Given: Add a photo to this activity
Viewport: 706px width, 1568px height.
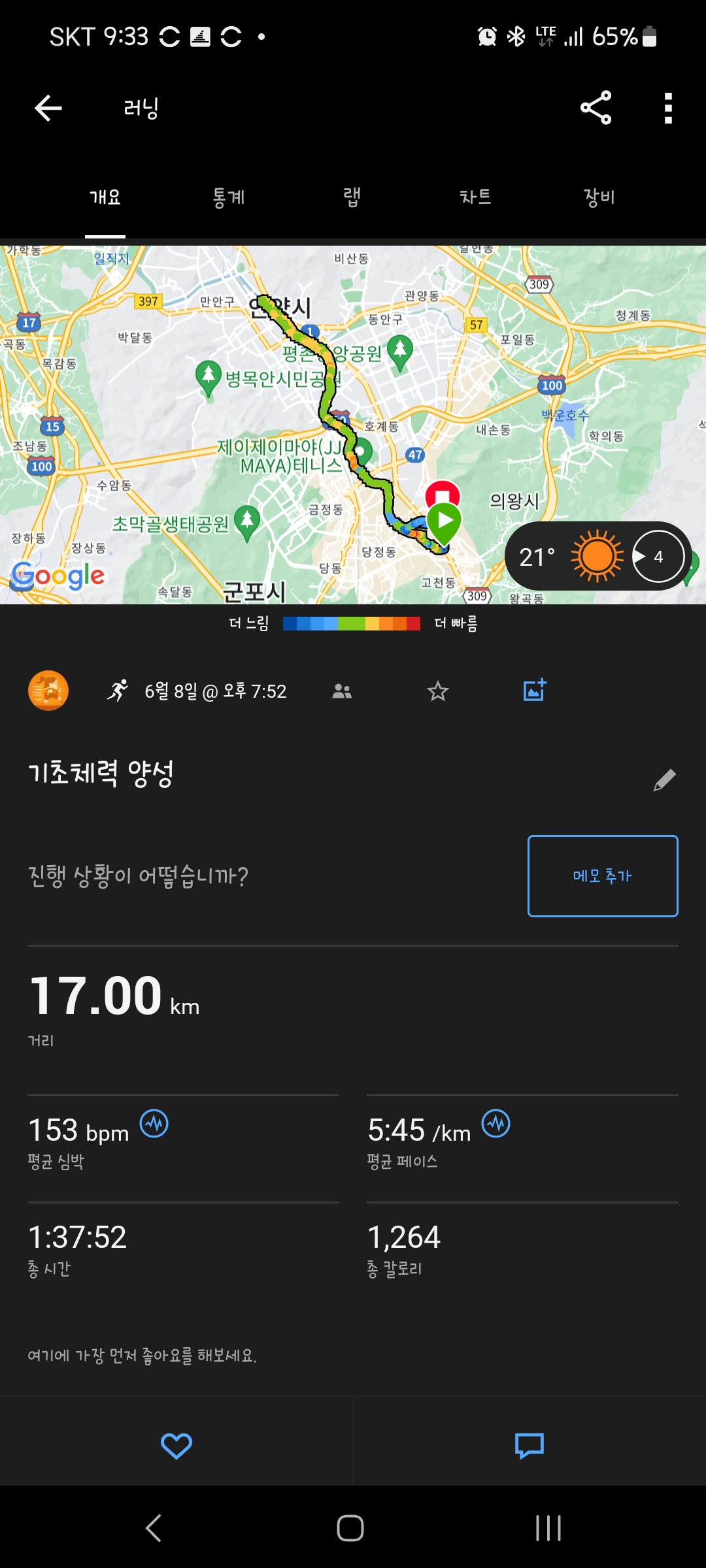Looking at the screenshot, I should click(535, 690).
